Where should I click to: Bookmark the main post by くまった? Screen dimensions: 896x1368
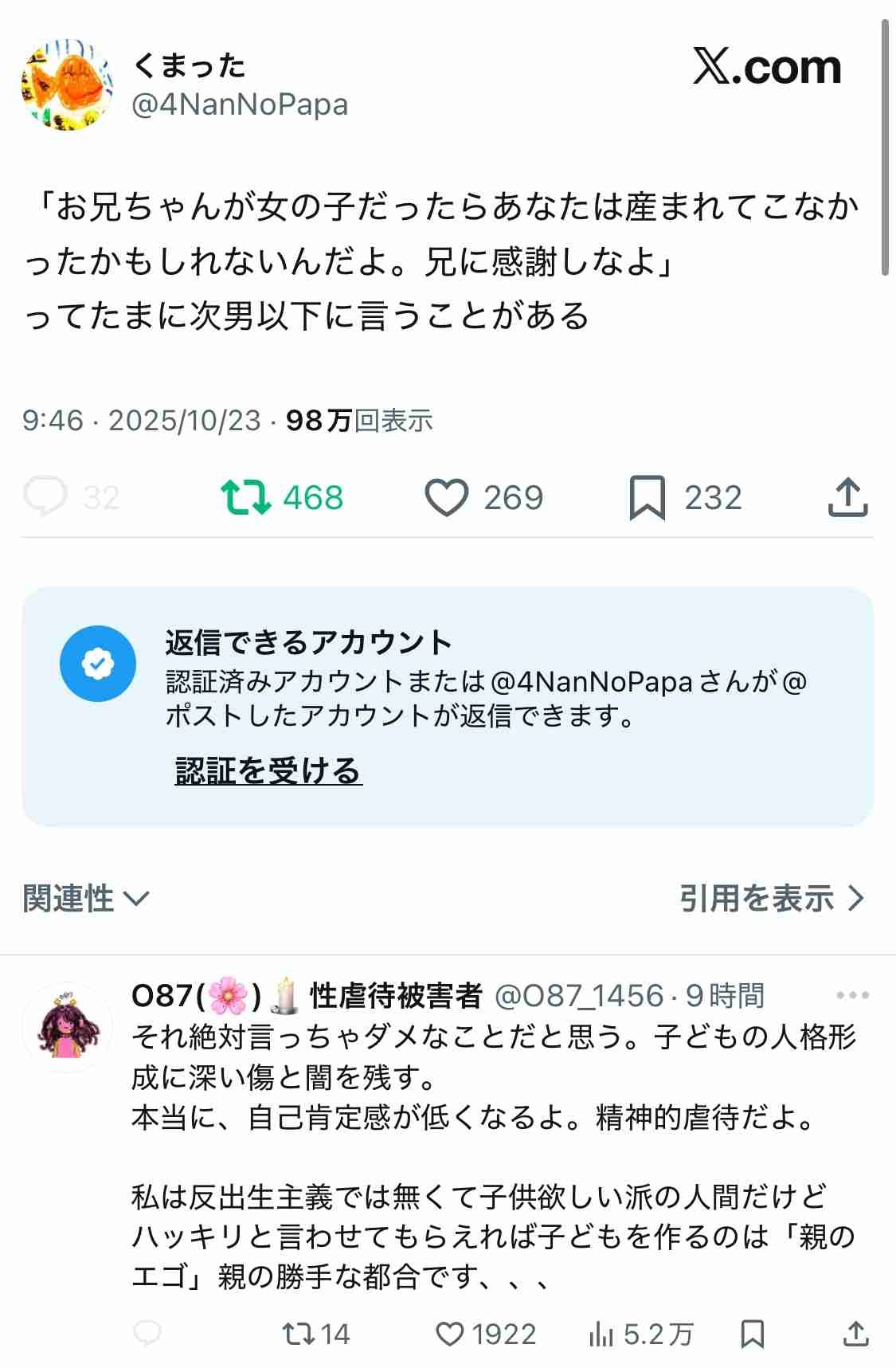pos(647,497)
